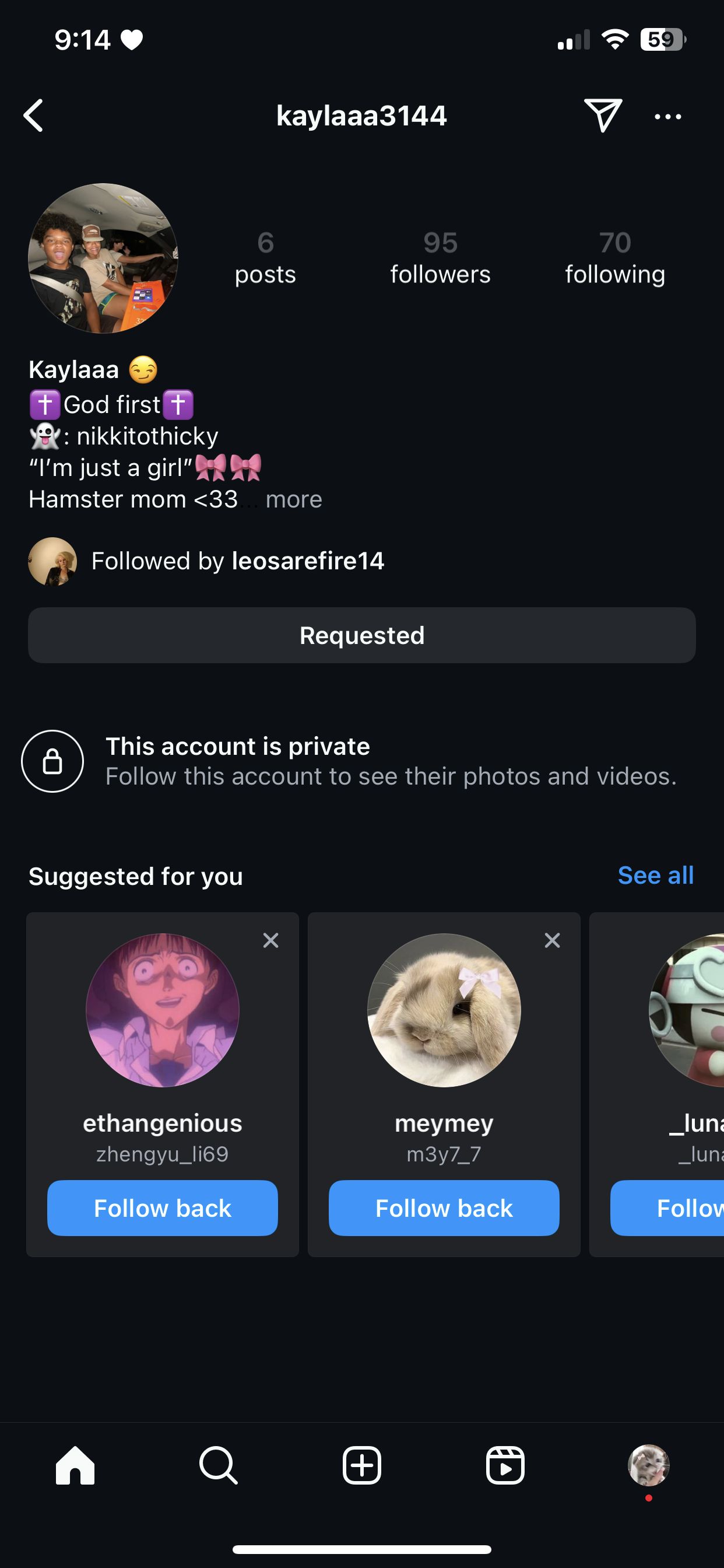Viewport: 724px width, 1568px height.
Task: Send a direct message to kaylaaa3144
Action: click(x=602, y=115)
